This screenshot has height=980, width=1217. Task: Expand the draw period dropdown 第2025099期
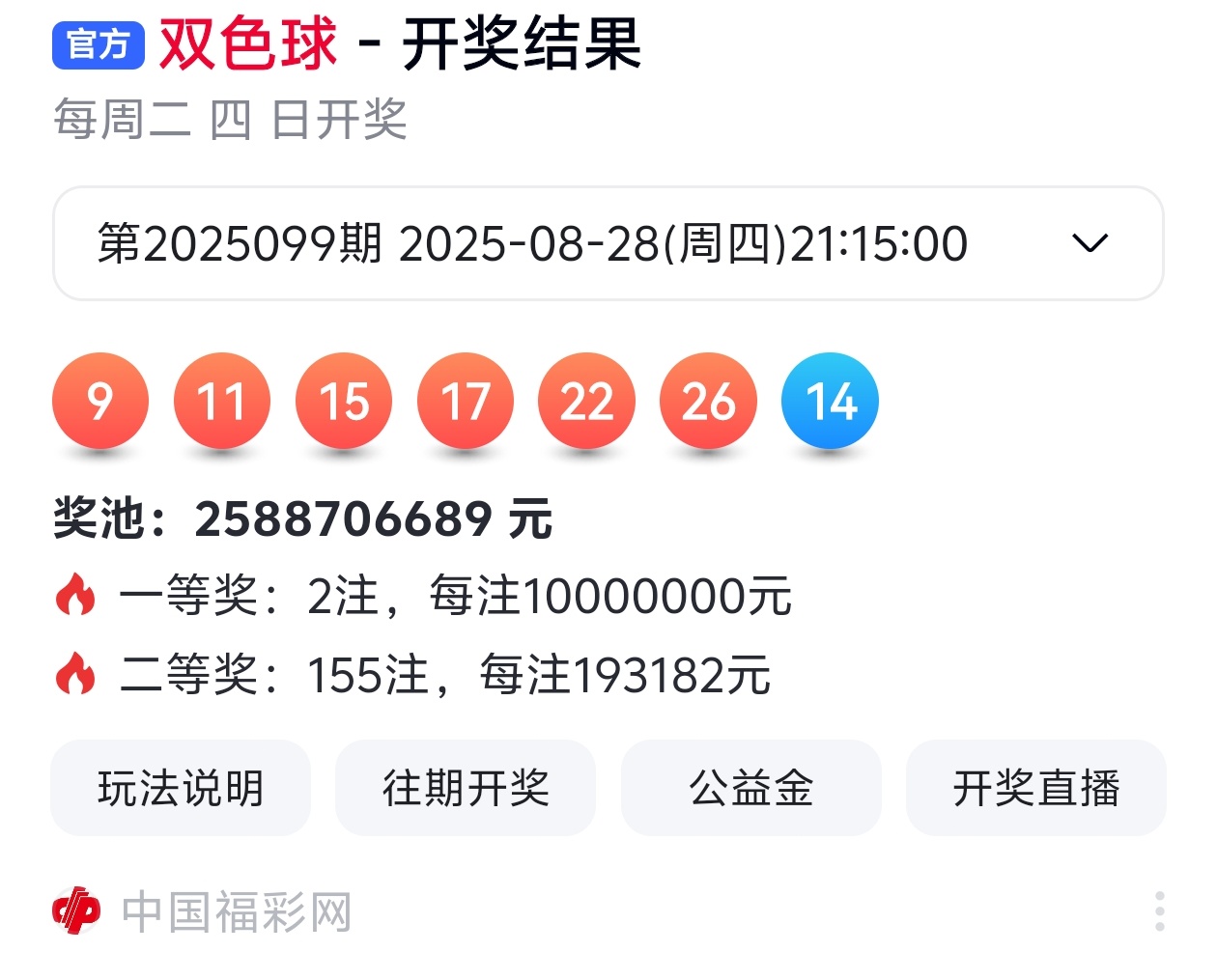click(608, 243)
